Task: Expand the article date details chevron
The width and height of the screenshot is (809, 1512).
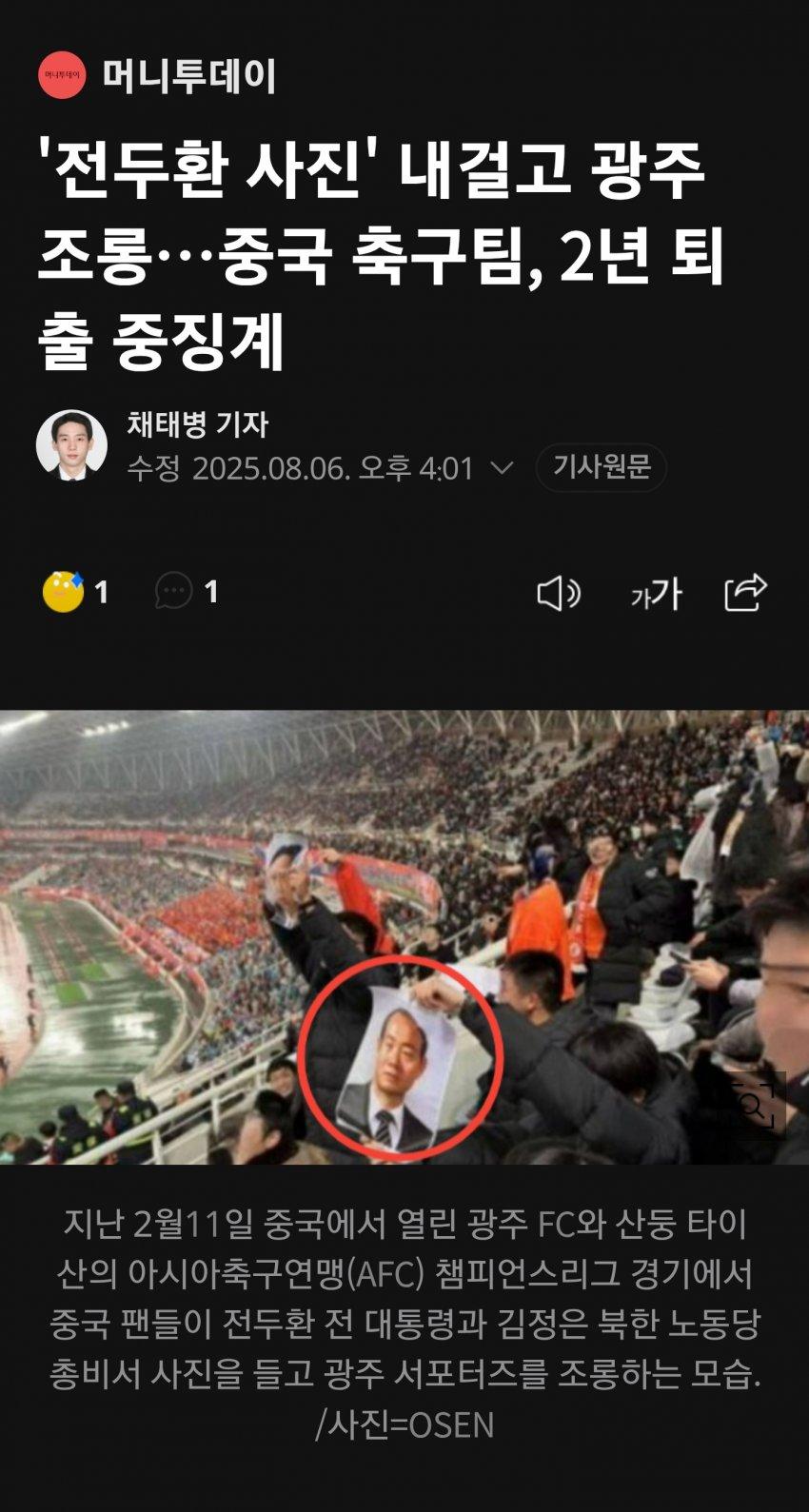Action: pos(501,468)
